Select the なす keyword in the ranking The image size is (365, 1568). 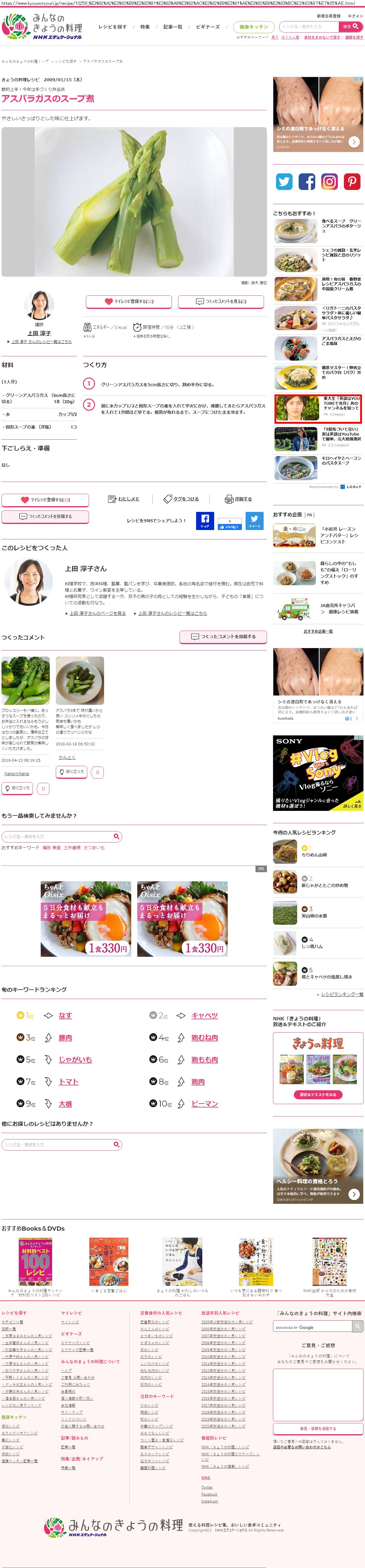(x=65, y=1015)
